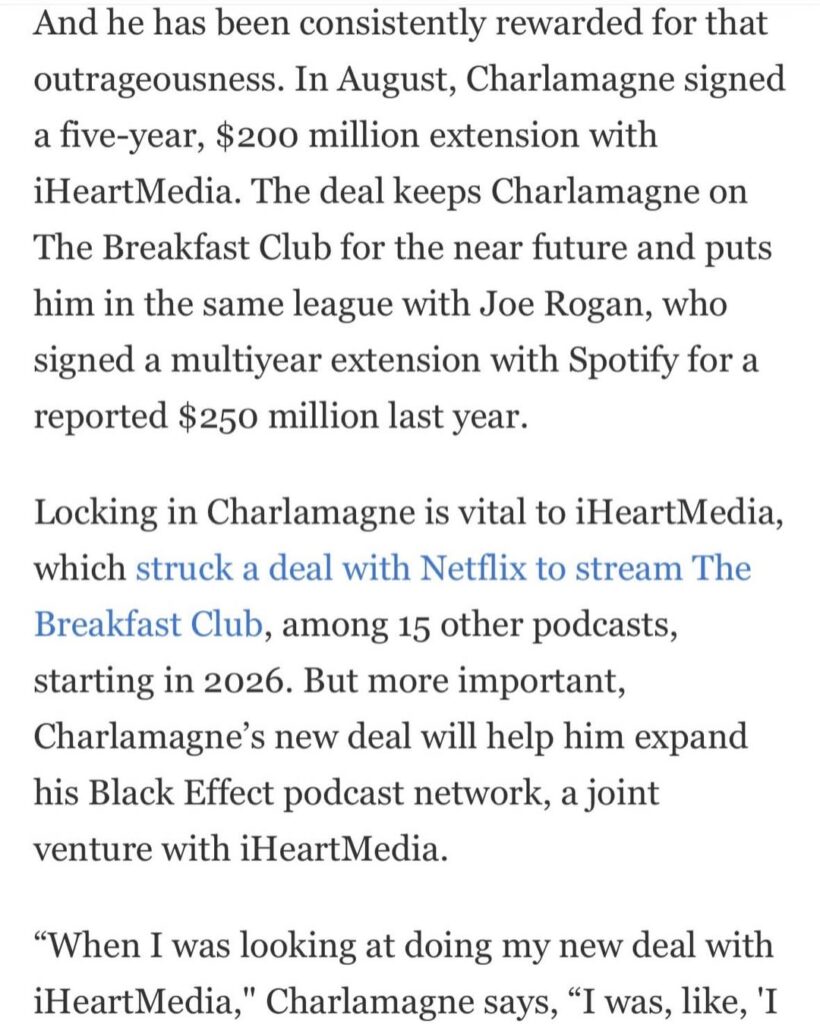Image resolution: width=820 pixels, height=1024 pixels.
Task: Open the Netflix Breakfast Club streaming deal link
Action: pyautogui.click(x=442, y=569)
